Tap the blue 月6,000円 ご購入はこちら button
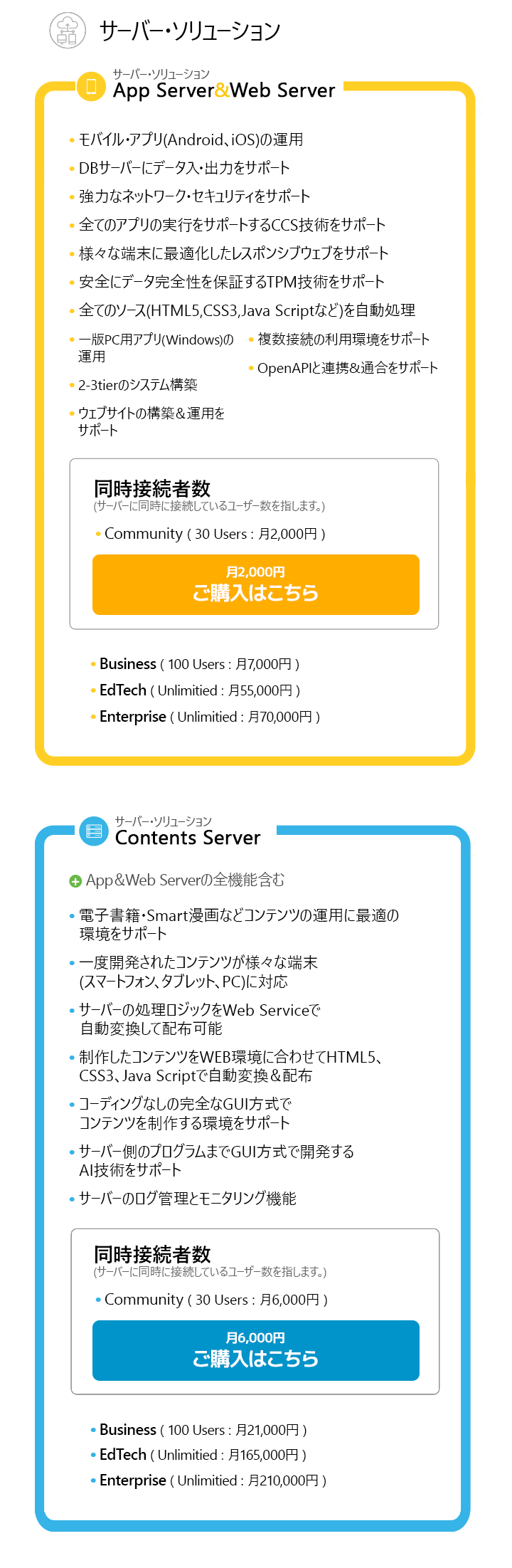This screenshot has height=1568, width=512. (x=256, y=1350)
